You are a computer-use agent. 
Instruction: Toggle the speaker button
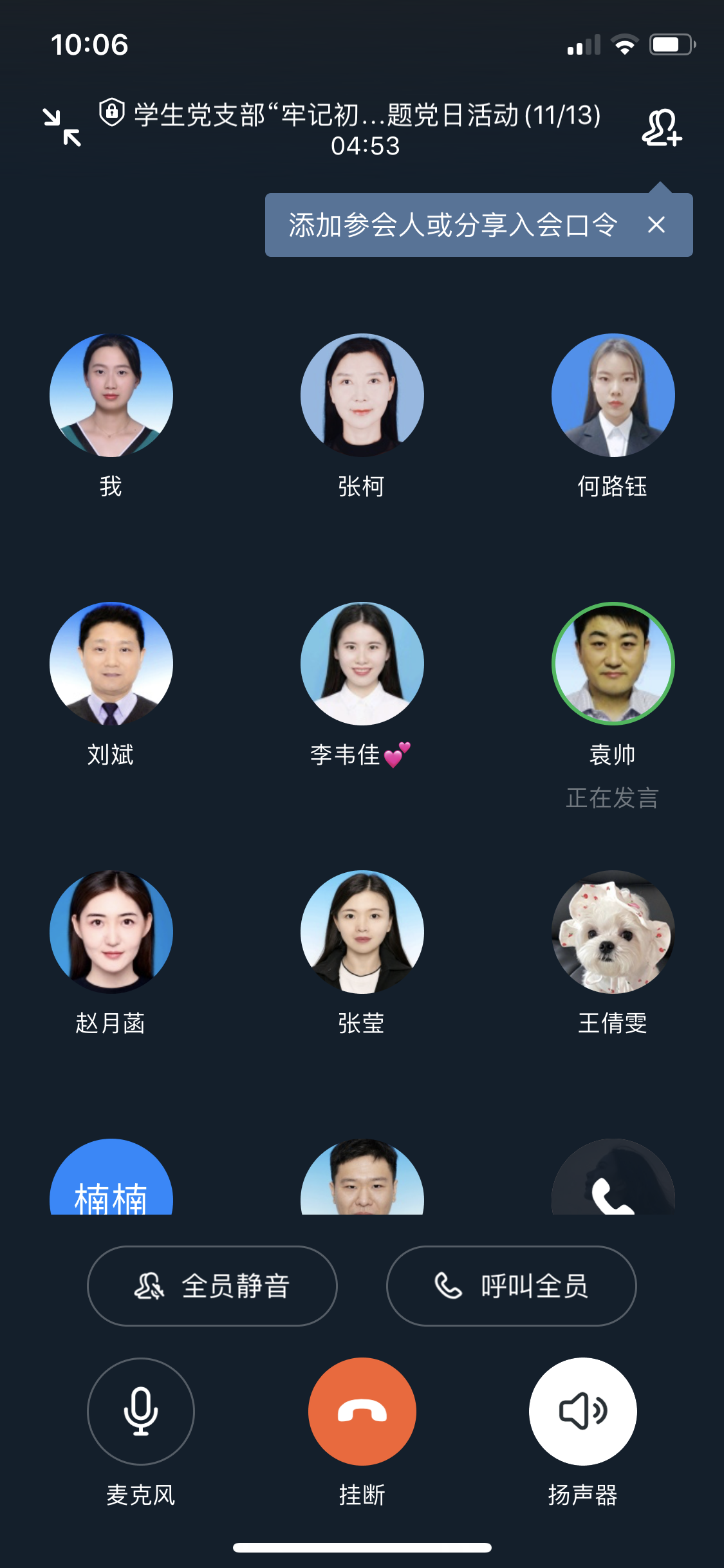(x=582, y=1411)
